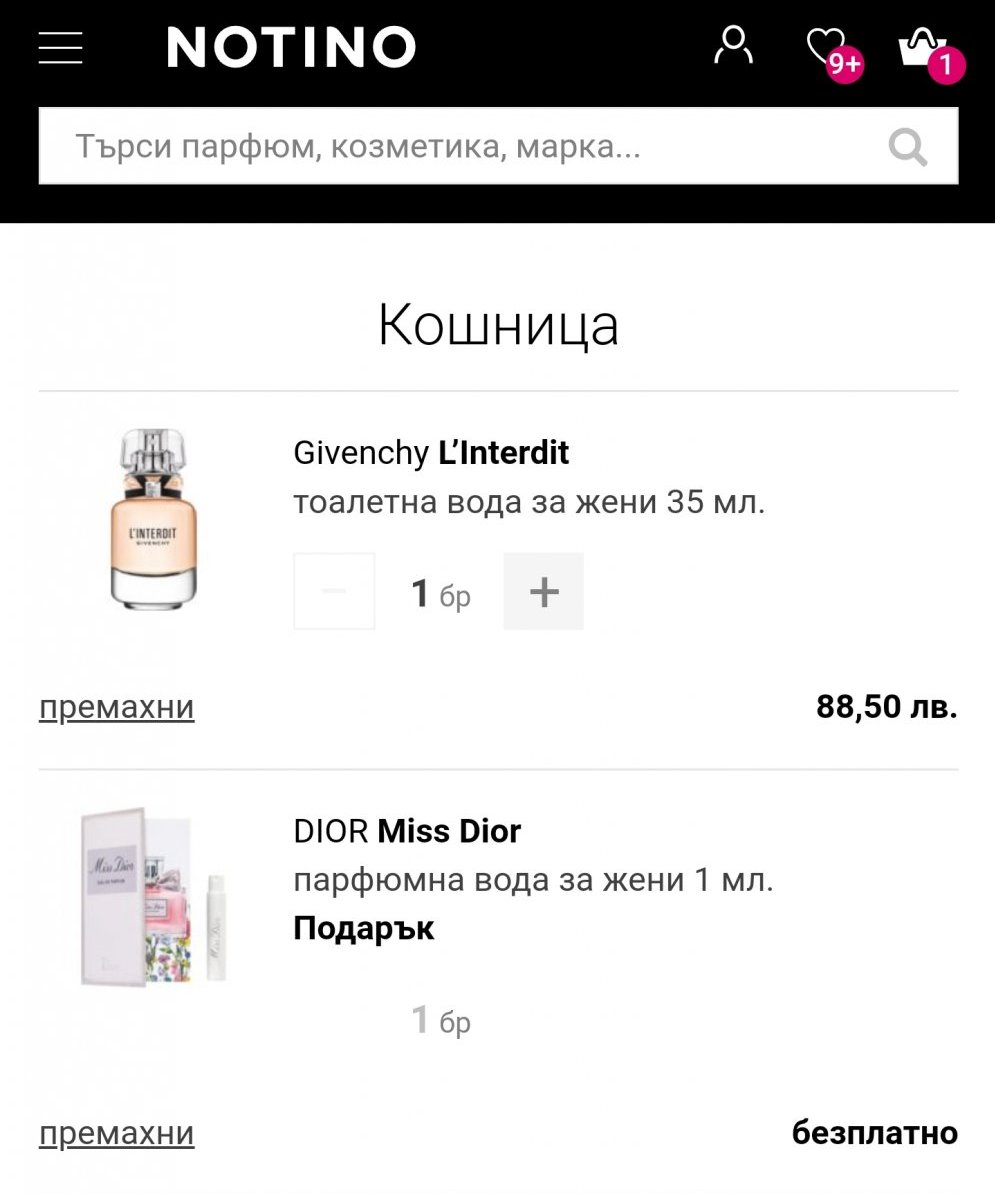The image size is (995, 1194).
Task: Open the DIOR Miss Dior sample image
Action: pyautogui.click(x=154, y=898)
